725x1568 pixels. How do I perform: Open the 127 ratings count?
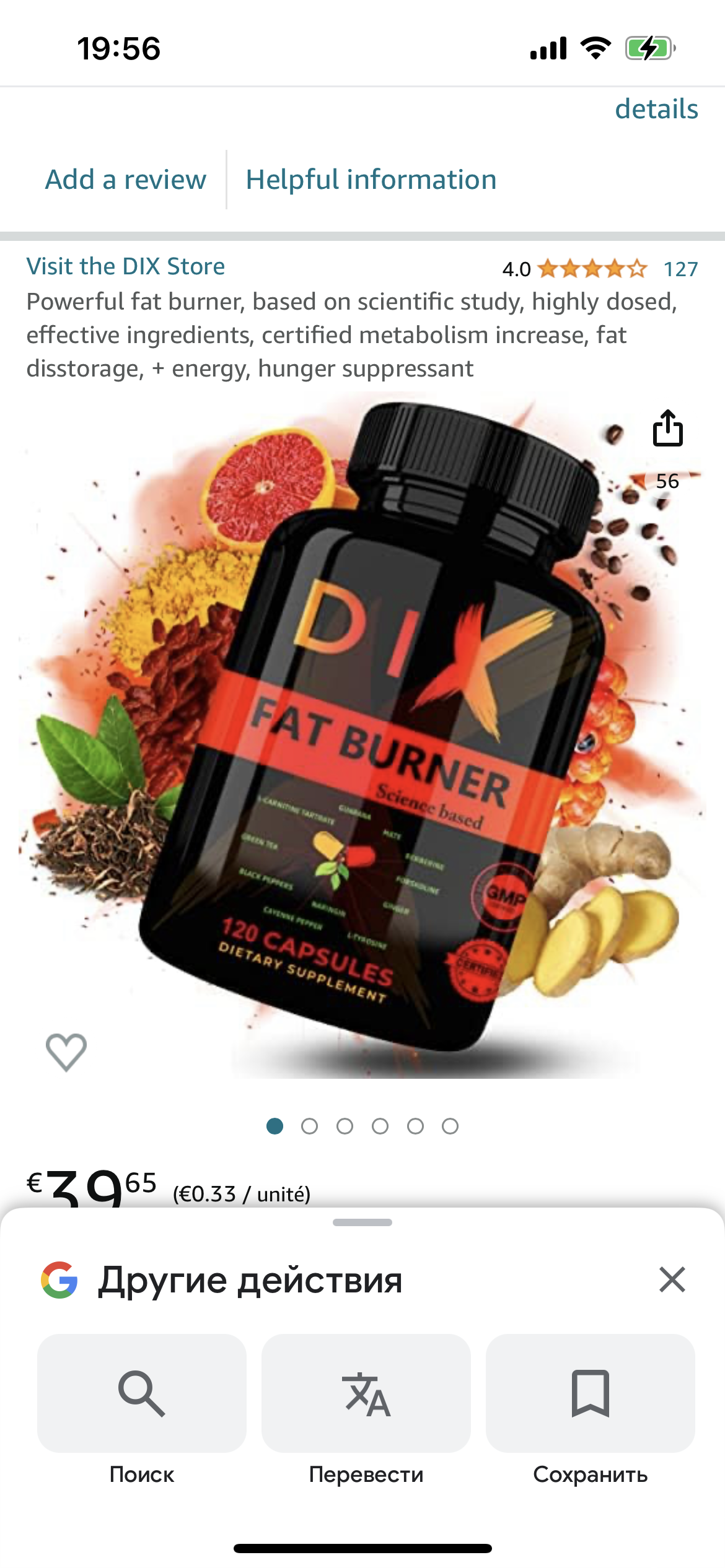tap(680, 269)
